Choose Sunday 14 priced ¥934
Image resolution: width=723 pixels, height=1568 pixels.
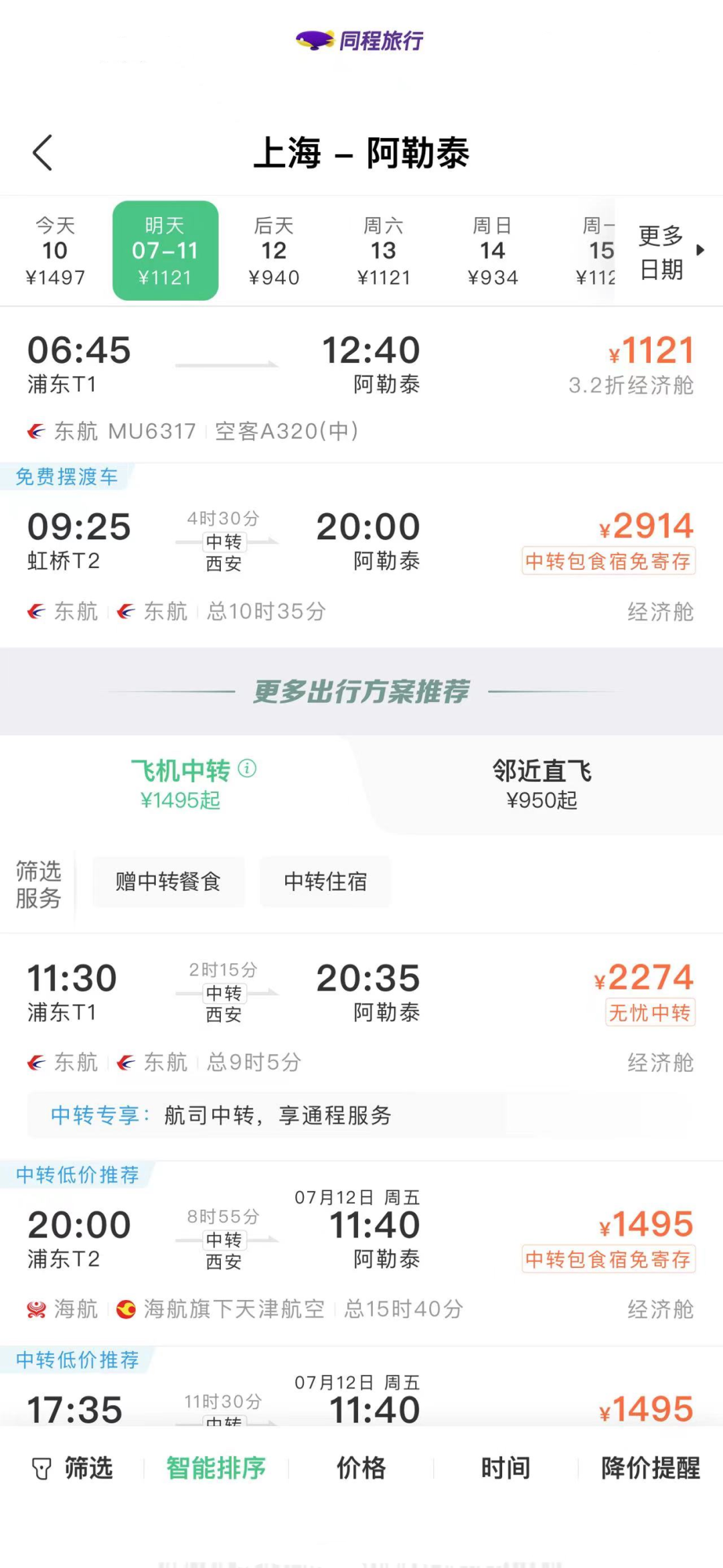[493, 251]
